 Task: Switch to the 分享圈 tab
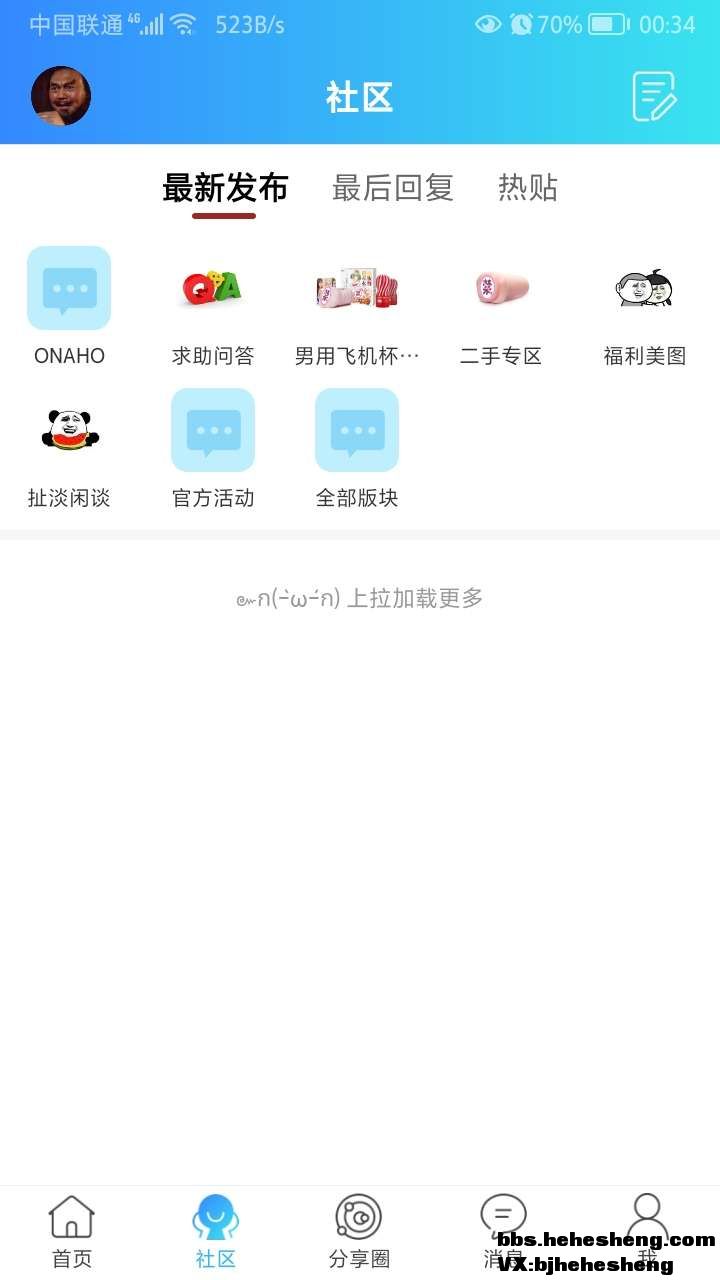[x=359, y=1231]
